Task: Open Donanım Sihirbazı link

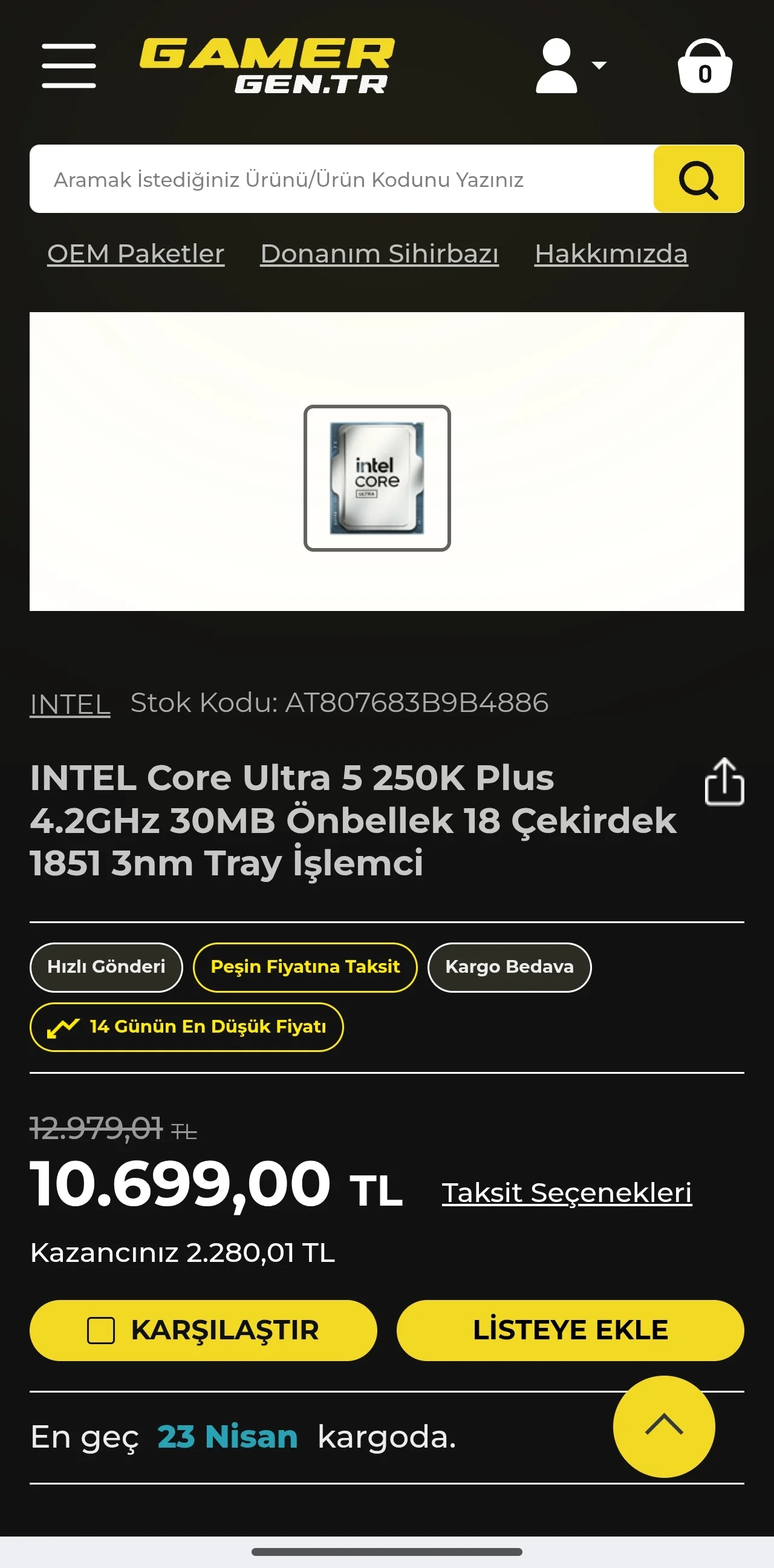Action: coord(379,253)
